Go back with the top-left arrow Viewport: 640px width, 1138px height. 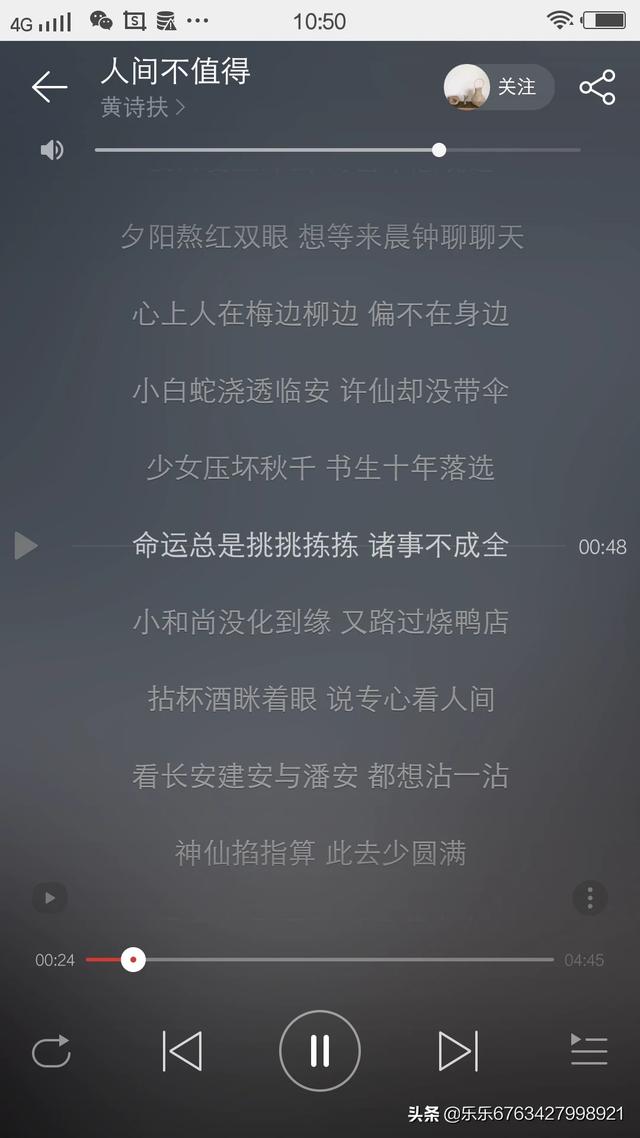[x=49, y=87]
